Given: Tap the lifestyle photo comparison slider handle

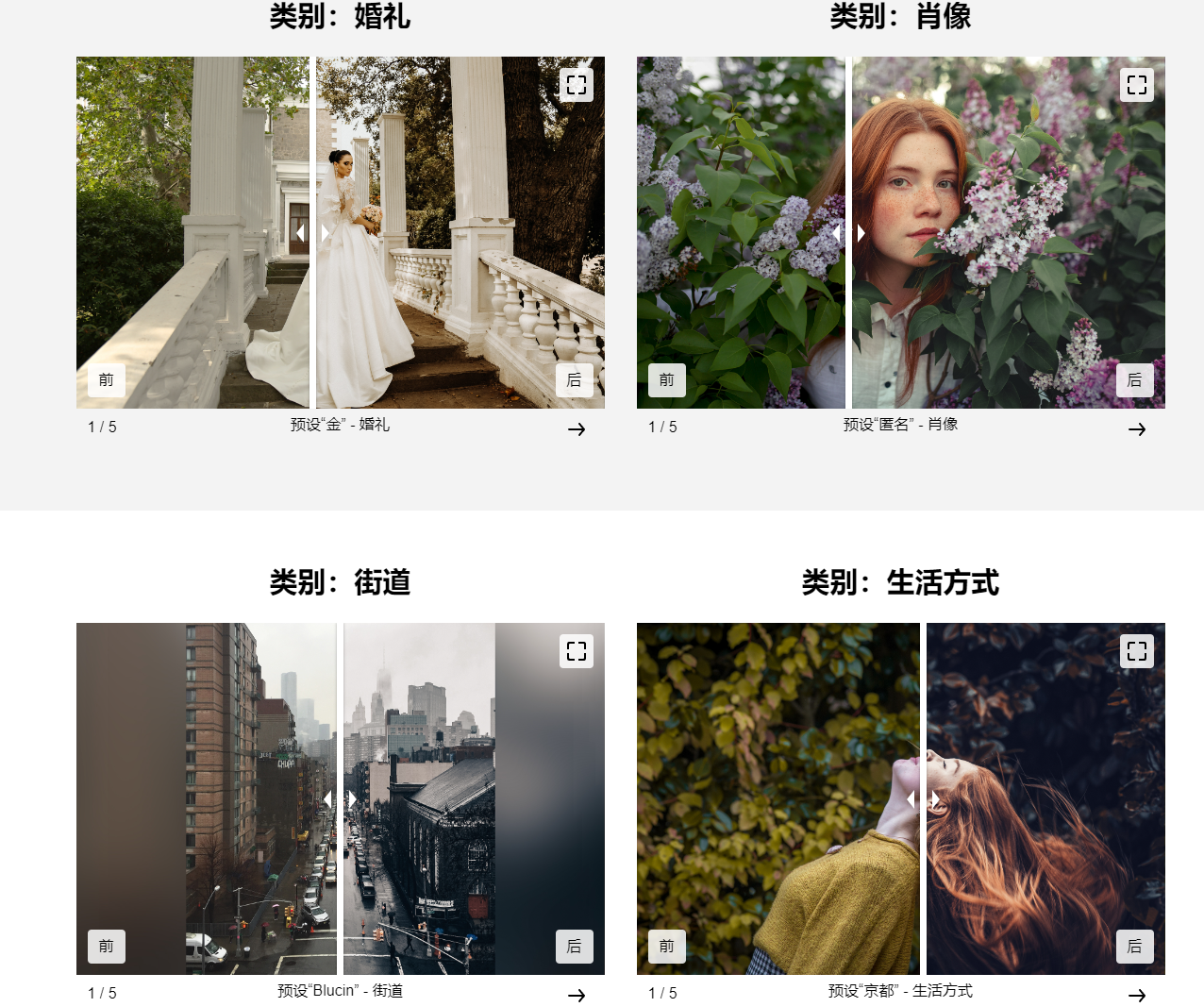Looking at the screenshot, I should [923, 799].
